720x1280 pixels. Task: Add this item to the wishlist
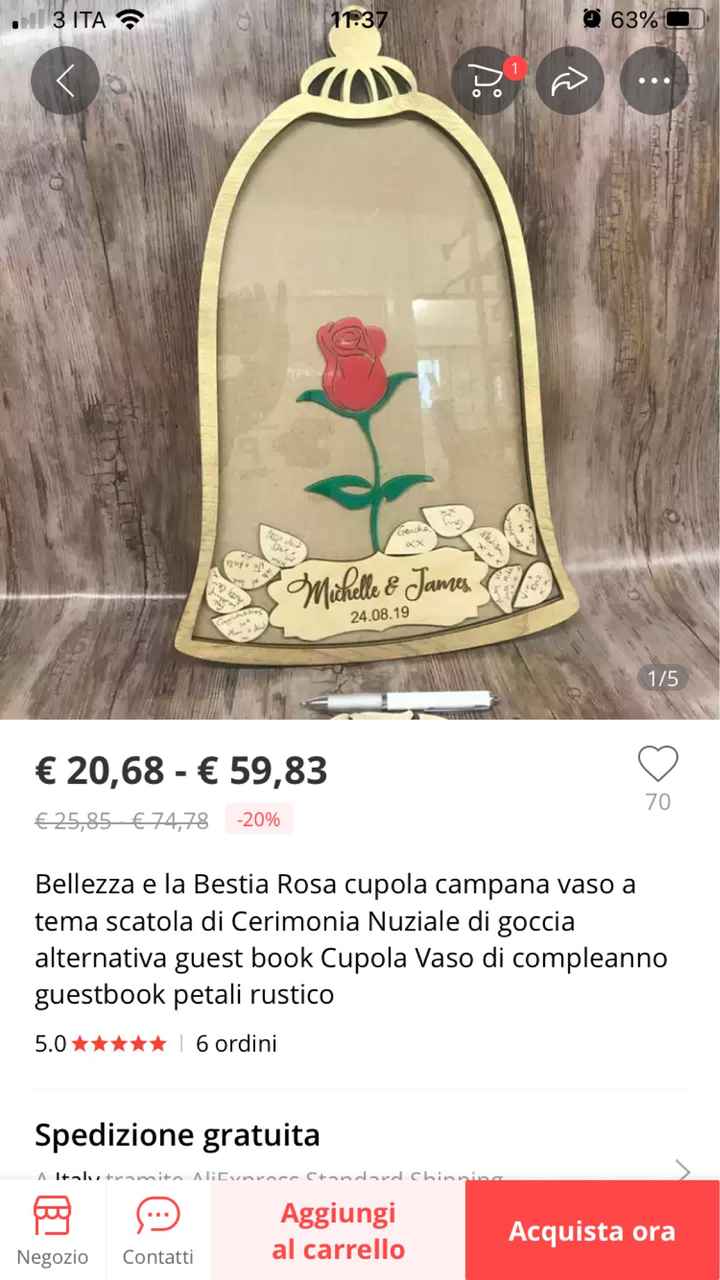pos(658,766)
